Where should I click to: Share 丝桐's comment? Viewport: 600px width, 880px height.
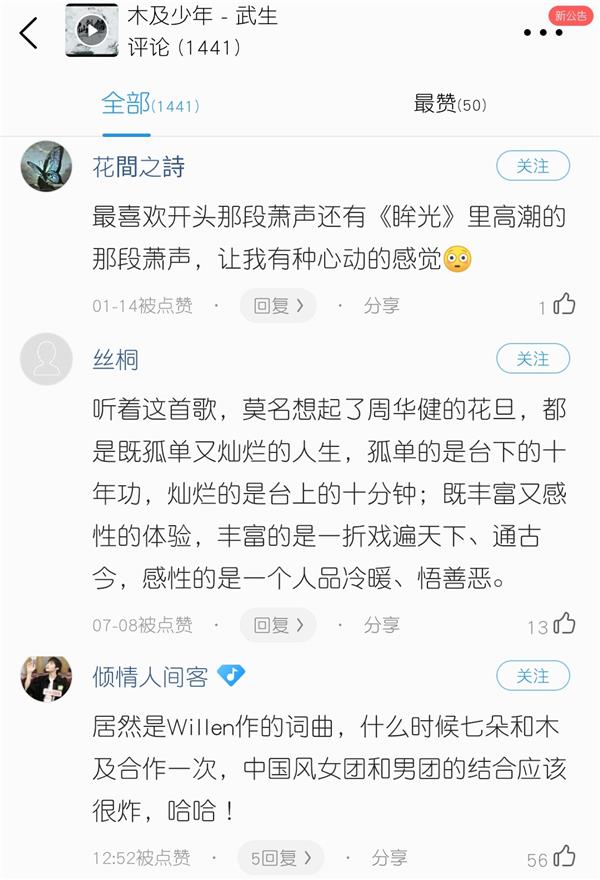click(x=381, y=625)
